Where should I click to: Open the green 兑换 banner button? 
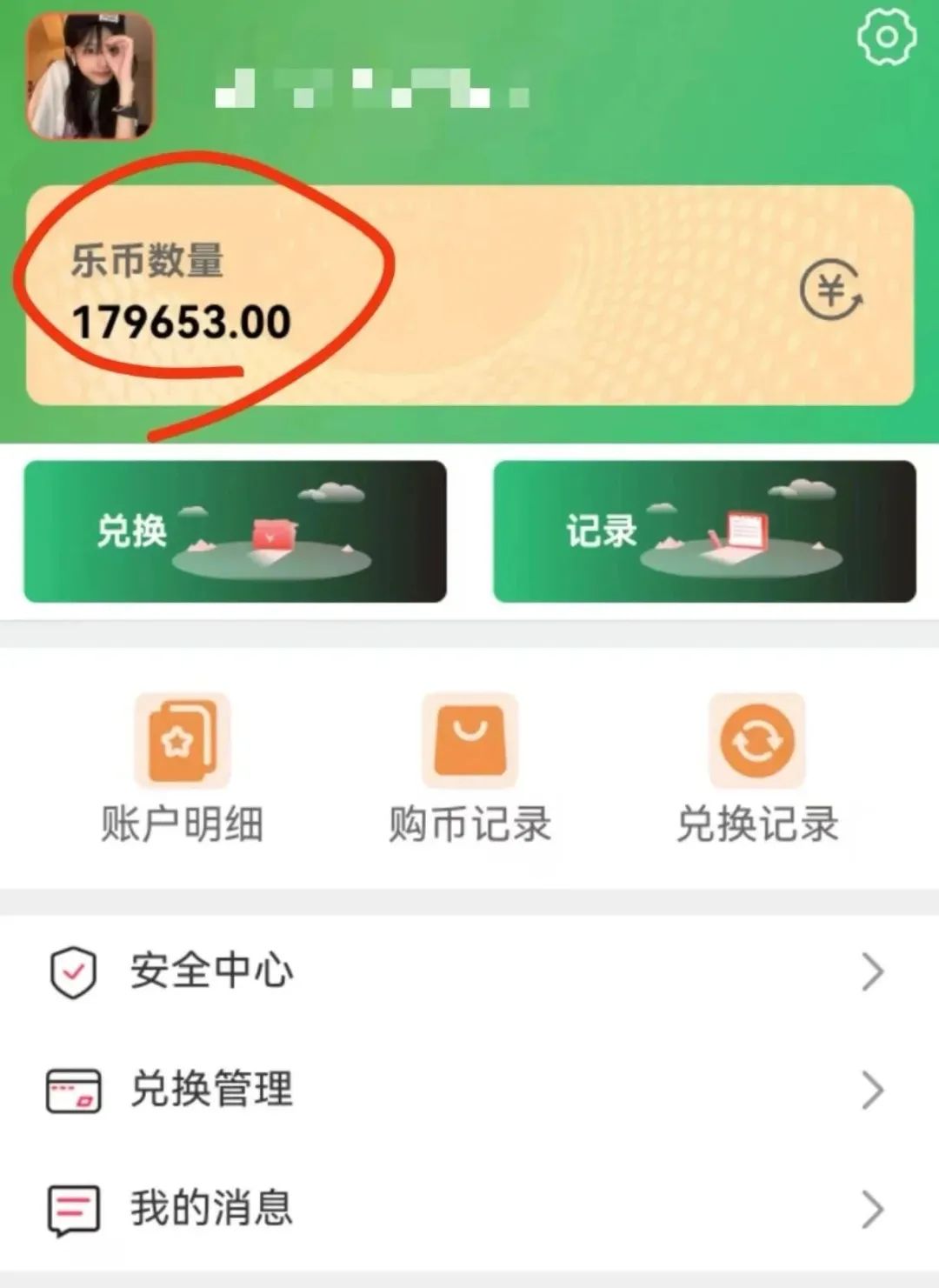(235, 531)
